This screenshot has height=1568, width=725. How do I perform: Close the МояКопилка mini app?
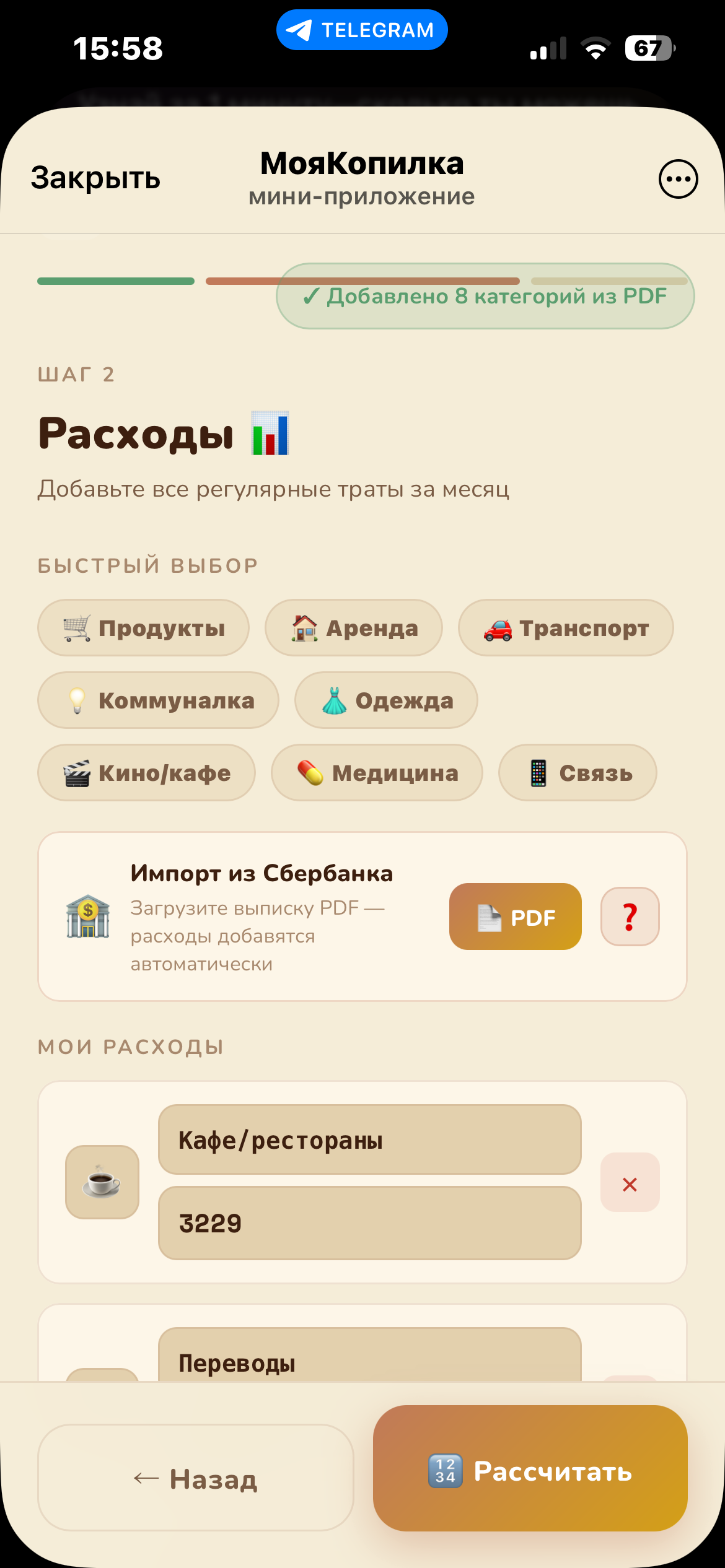pyautogui.click(x=95, y=178)
